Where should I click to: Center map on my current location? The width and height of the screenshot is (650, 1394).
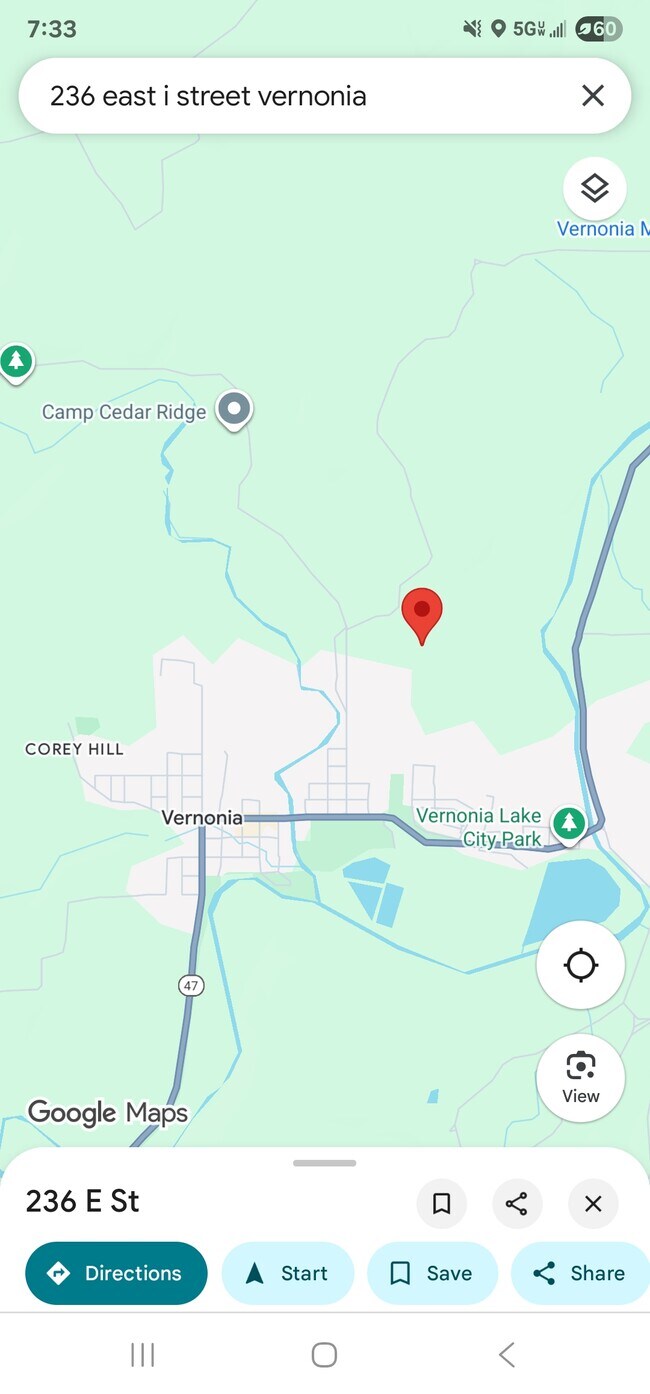(x=580, y=966)
